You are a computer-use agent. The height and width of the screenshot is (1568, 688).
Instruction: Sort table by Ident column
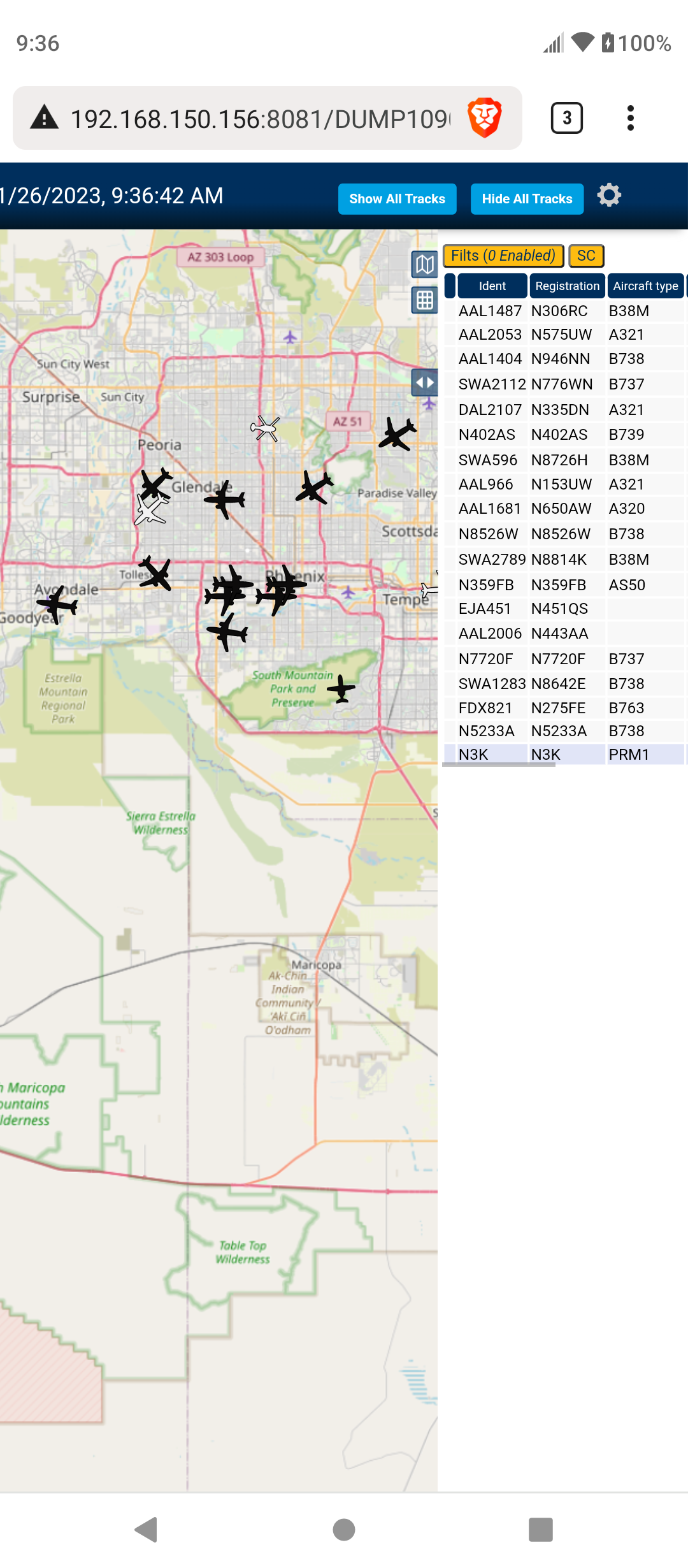pyautogui.click(x=492, y=286)
